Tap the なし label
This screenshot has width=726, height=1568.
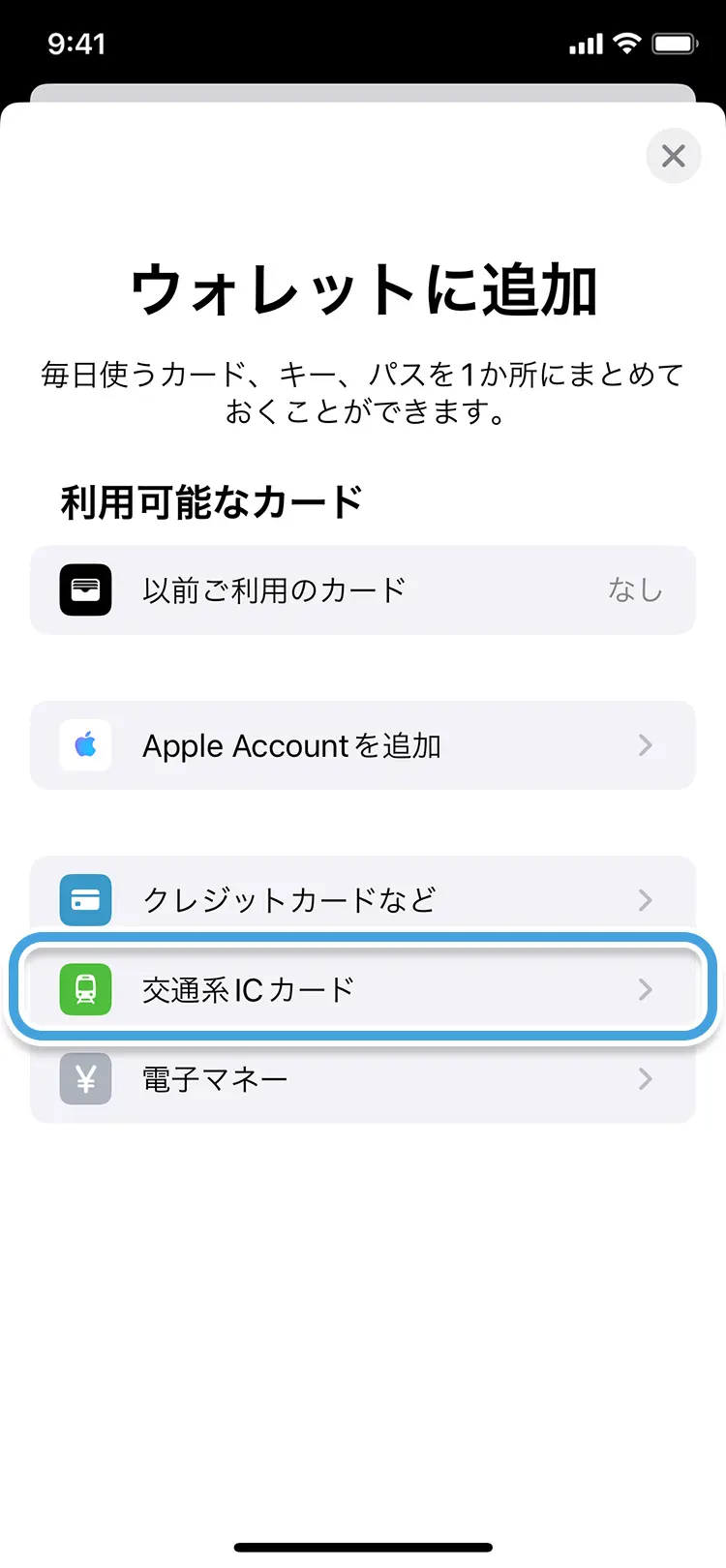634,590
